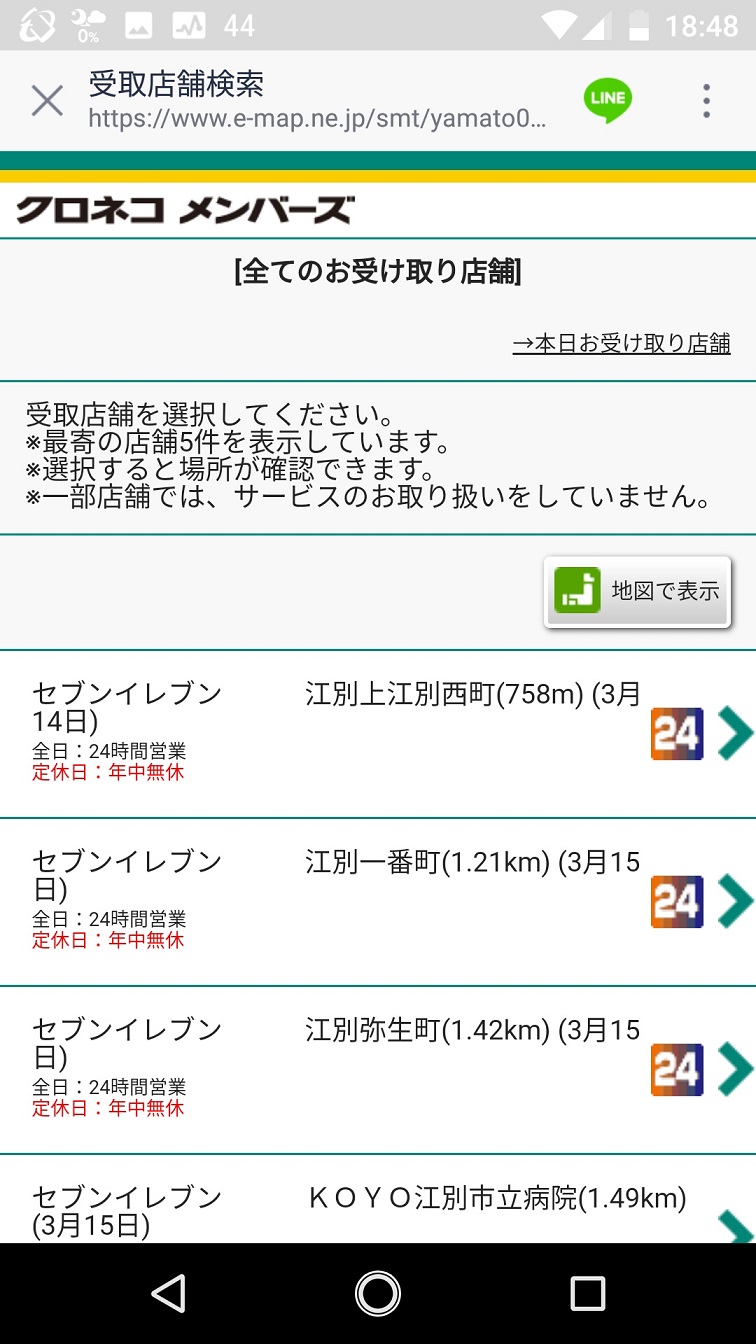Follow the 本日お受け取り店舗 link
Image resolution: width=756 pixels, height=1344 pixels.
click(621, 343)
